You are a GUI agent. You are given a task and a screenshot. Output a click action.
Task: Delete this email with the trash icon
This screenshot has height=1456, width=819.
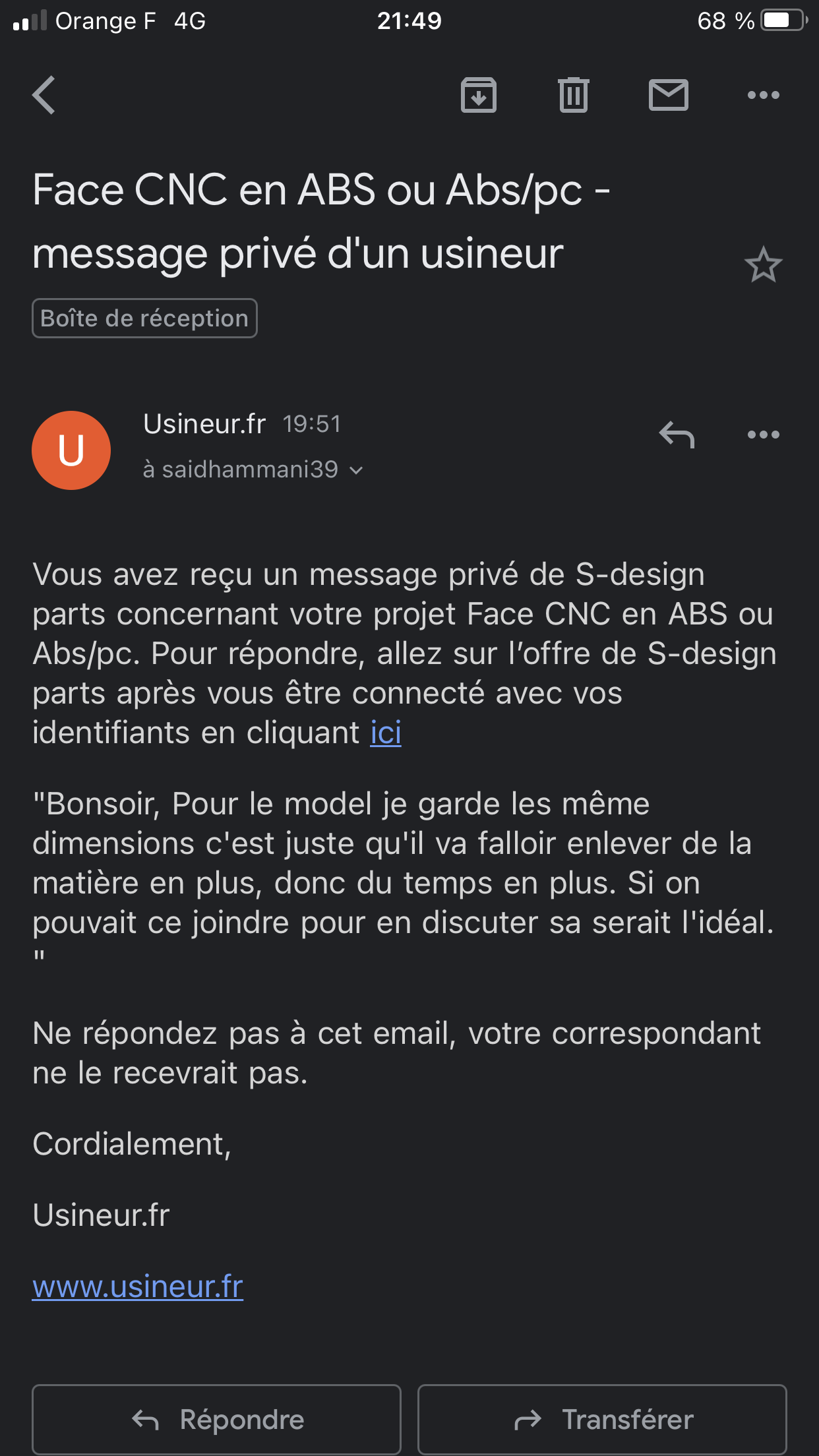coord(573,95)
